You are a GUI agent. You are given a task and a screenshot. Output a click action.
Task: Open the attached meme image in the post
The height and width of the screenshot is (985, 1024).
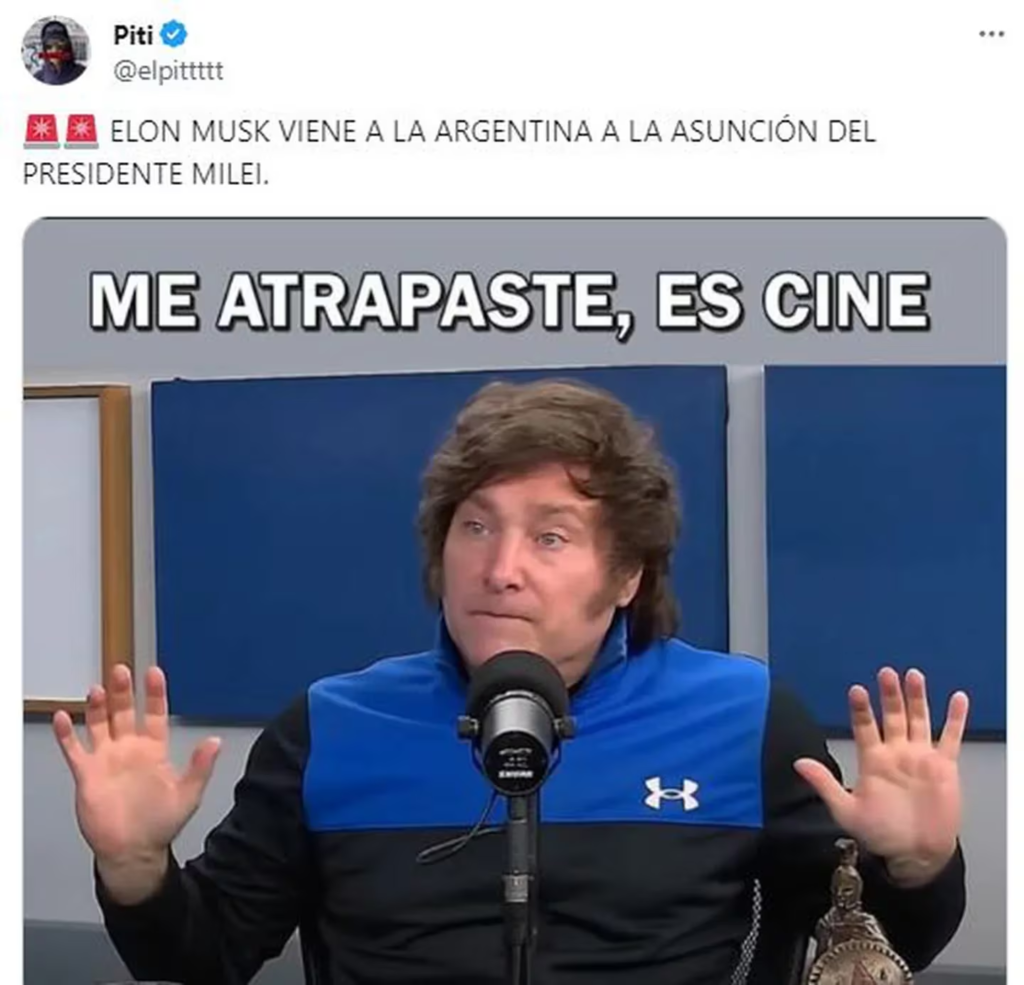tap(514, 600)
